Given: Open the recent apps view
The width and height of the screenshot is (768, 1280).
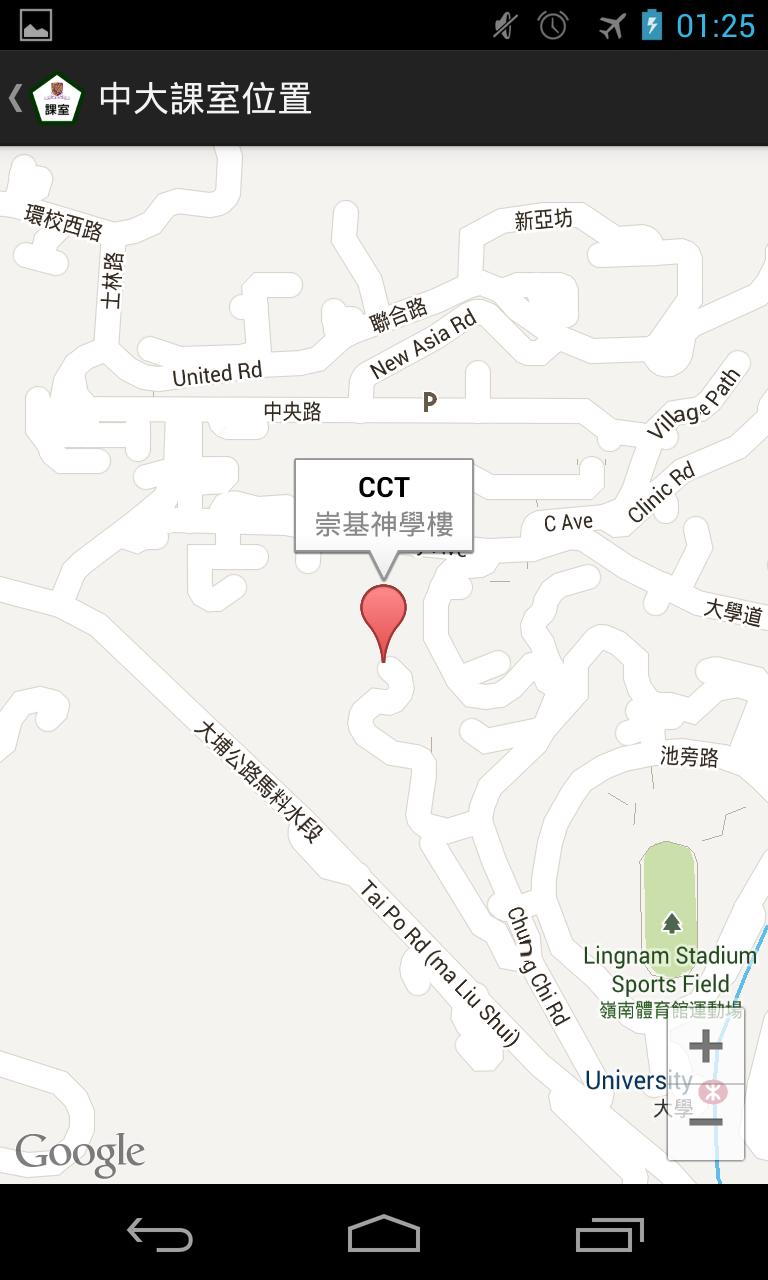Looking at the screenshot, I should [x=608, y=1234].
